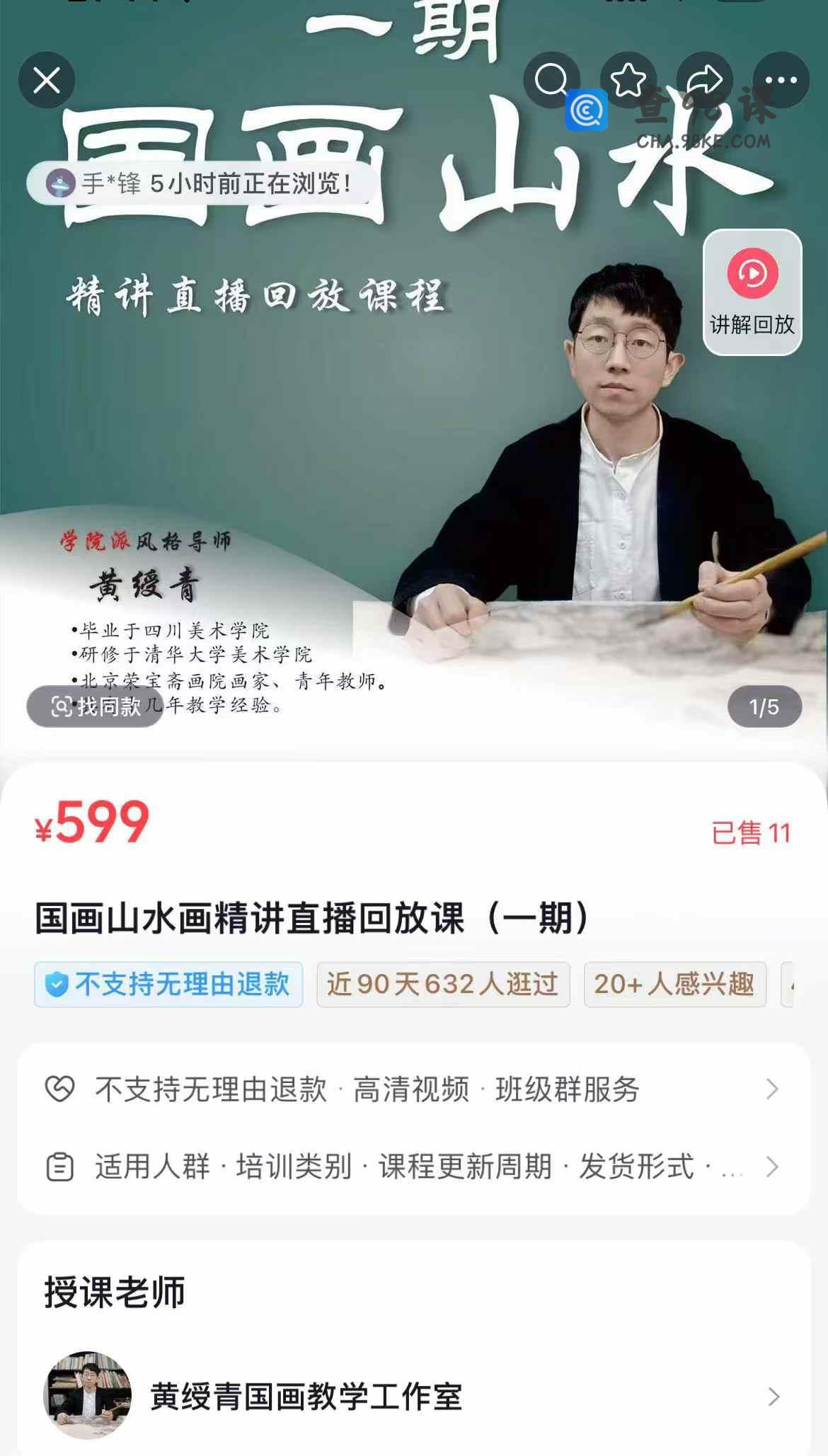Tap the 找同款 find similar button

(96, 706)
